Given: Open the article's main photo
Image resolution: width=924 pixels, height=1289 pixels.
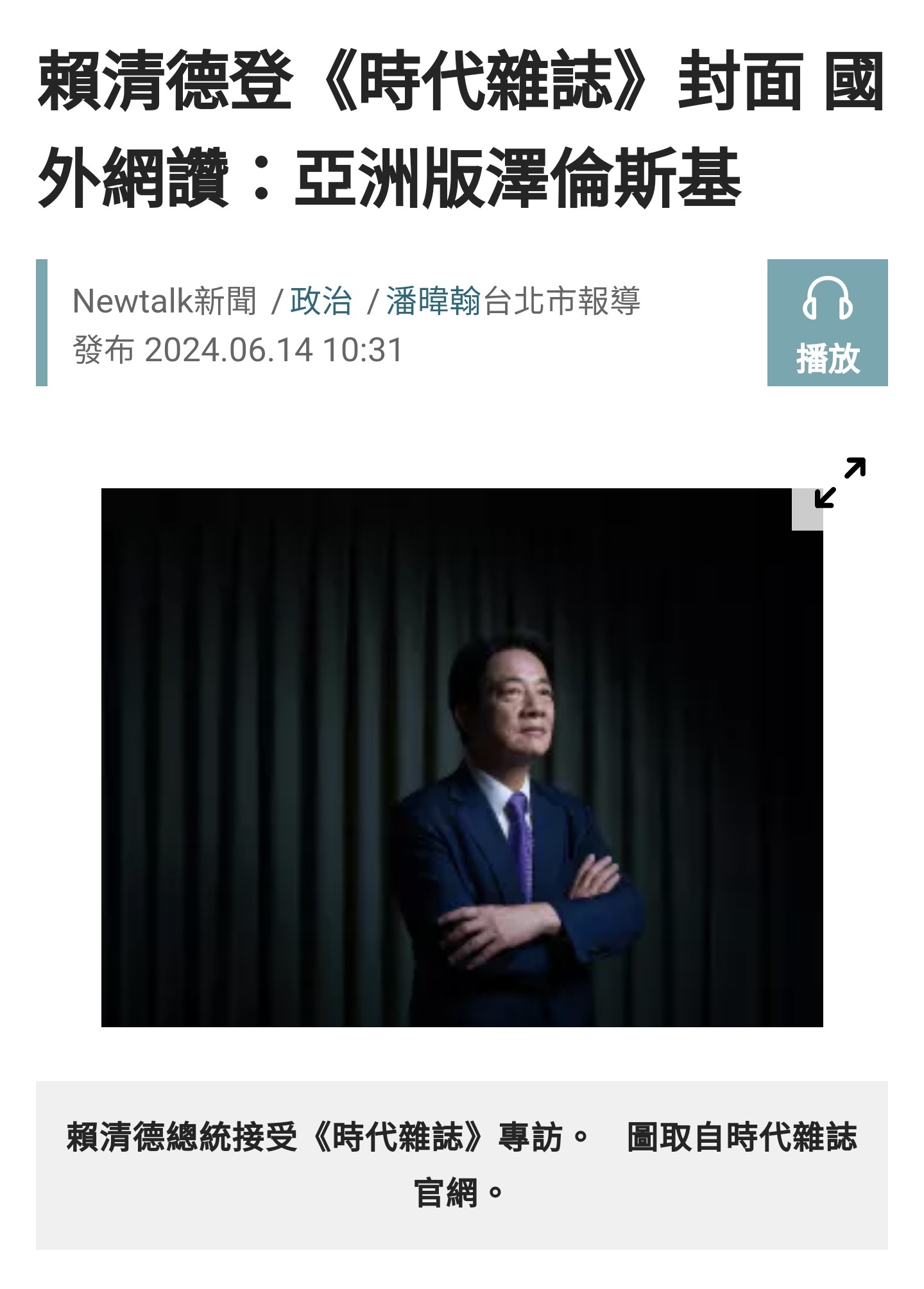Looking at the screenshot, I should pos(461,757).
